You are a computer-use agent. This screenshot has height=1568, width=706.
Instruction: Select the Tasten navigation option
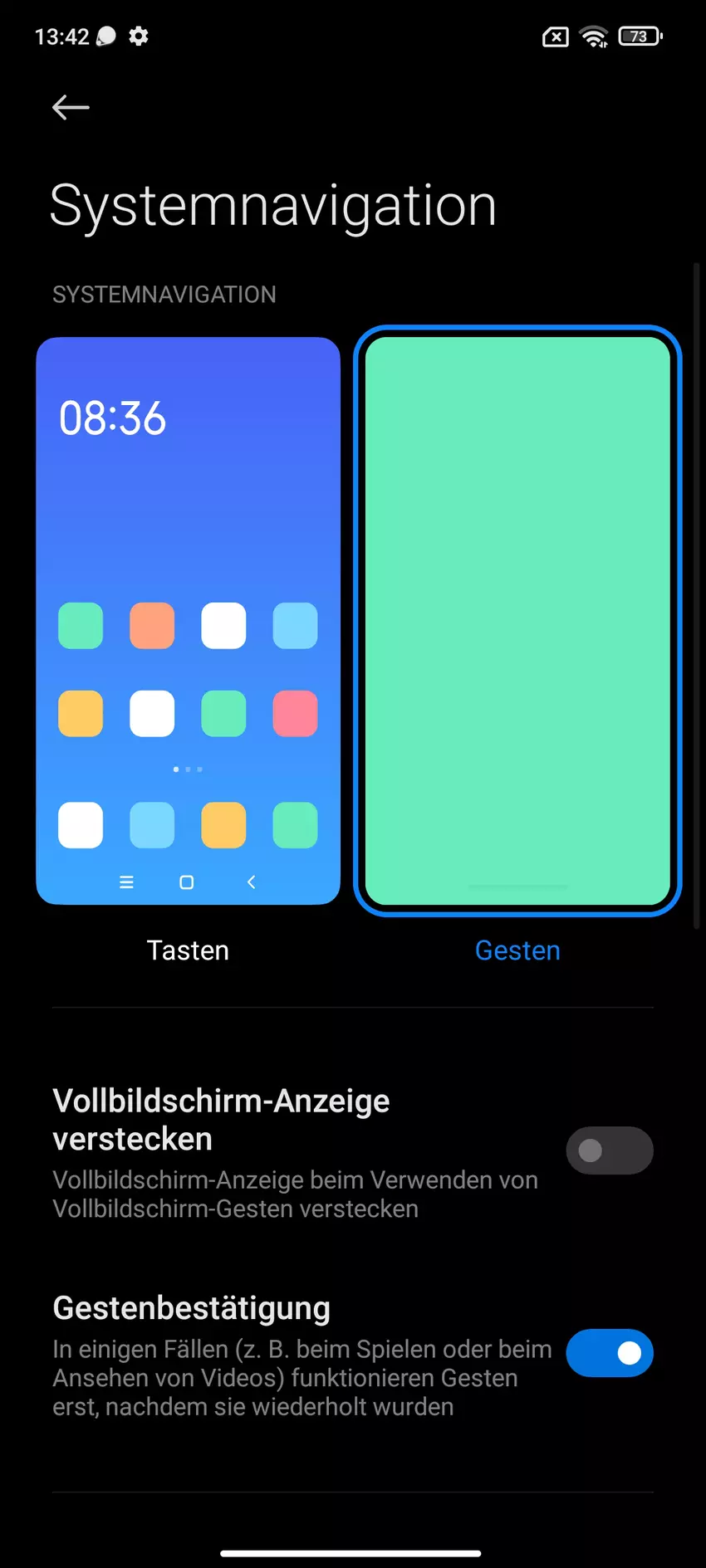pyautogui.click(x=189, y=621)
